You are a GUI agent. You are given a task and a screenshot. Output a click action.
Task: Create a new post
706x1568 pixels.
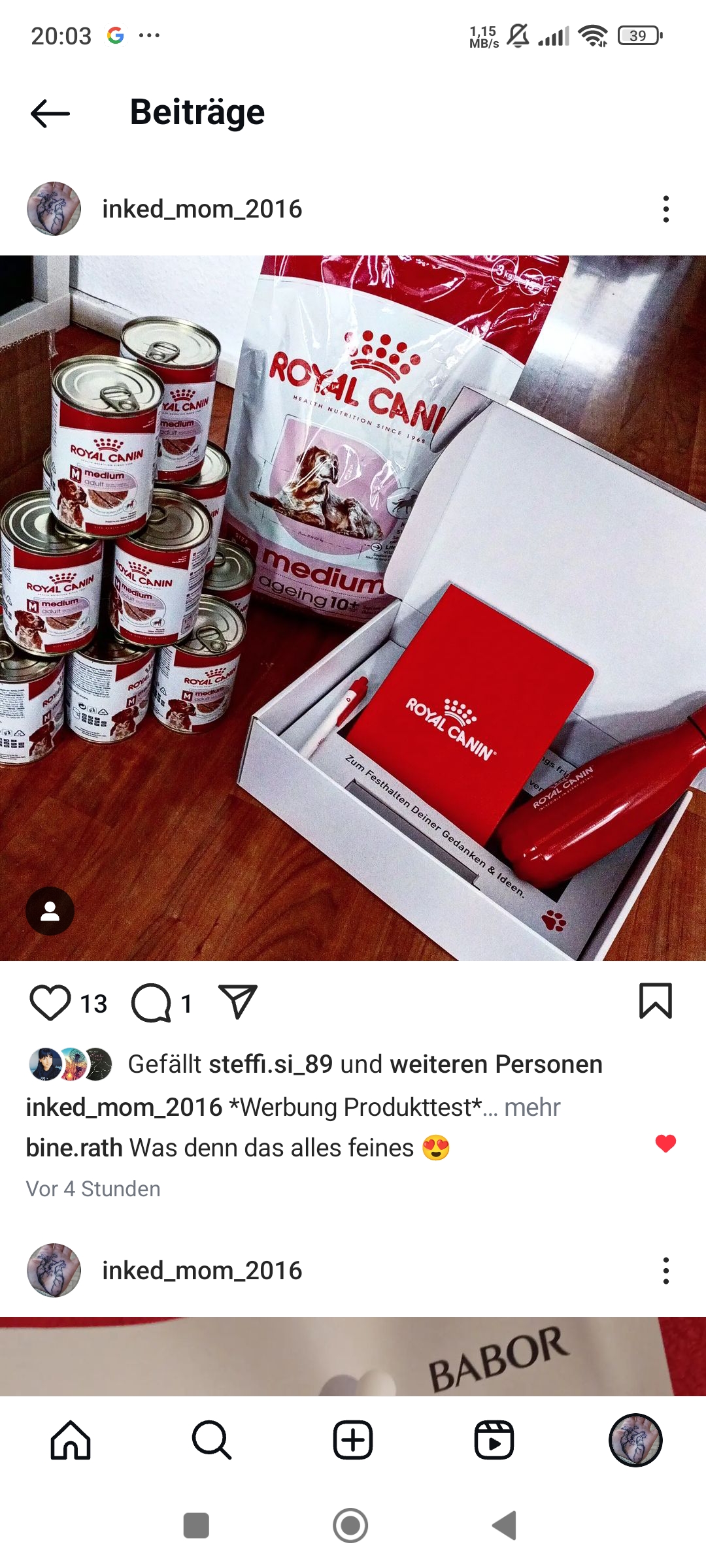(x=353, y=1440)
